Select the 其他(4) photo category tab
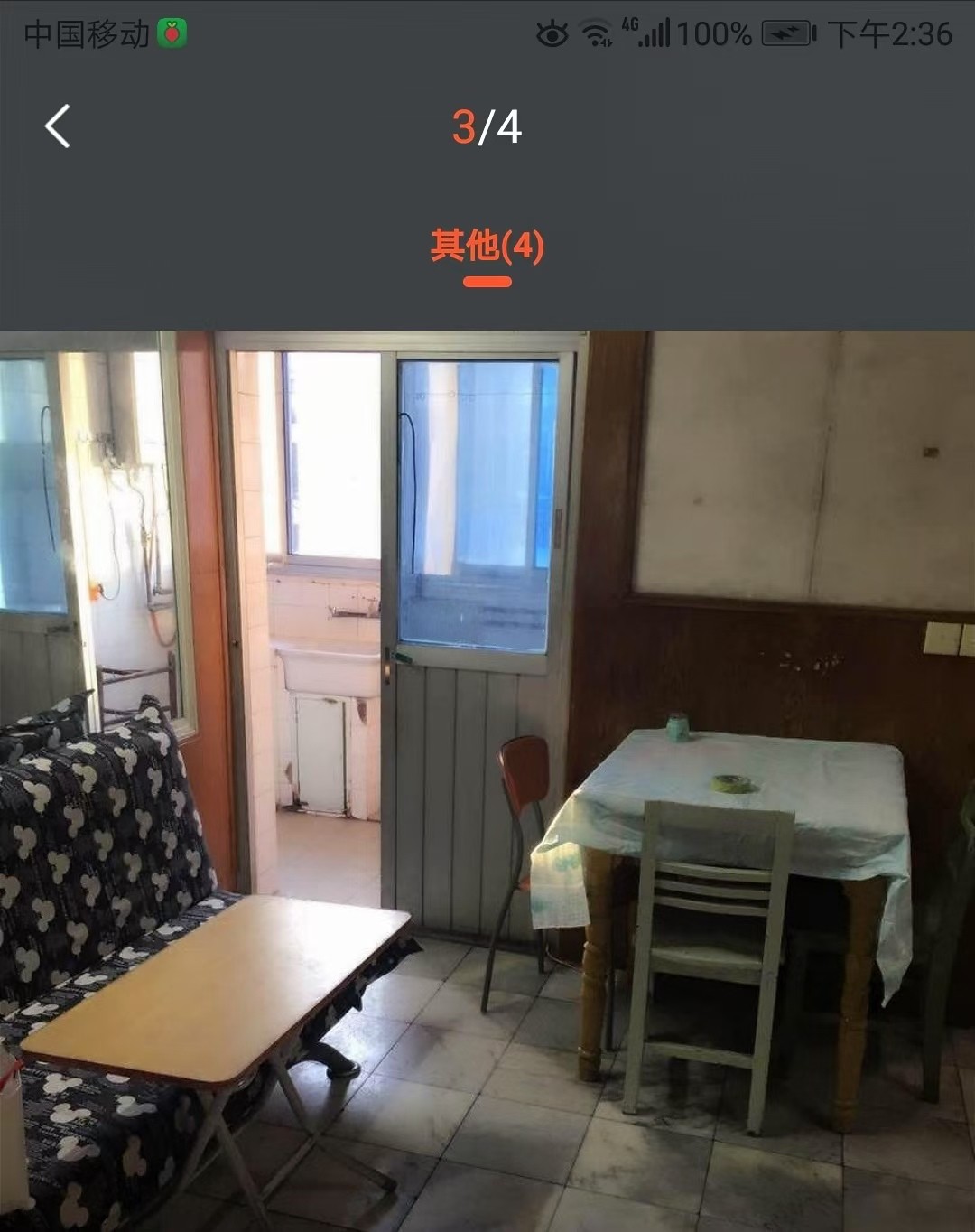The width and height of the screenshot is (975, 1232). click(487, 246)
